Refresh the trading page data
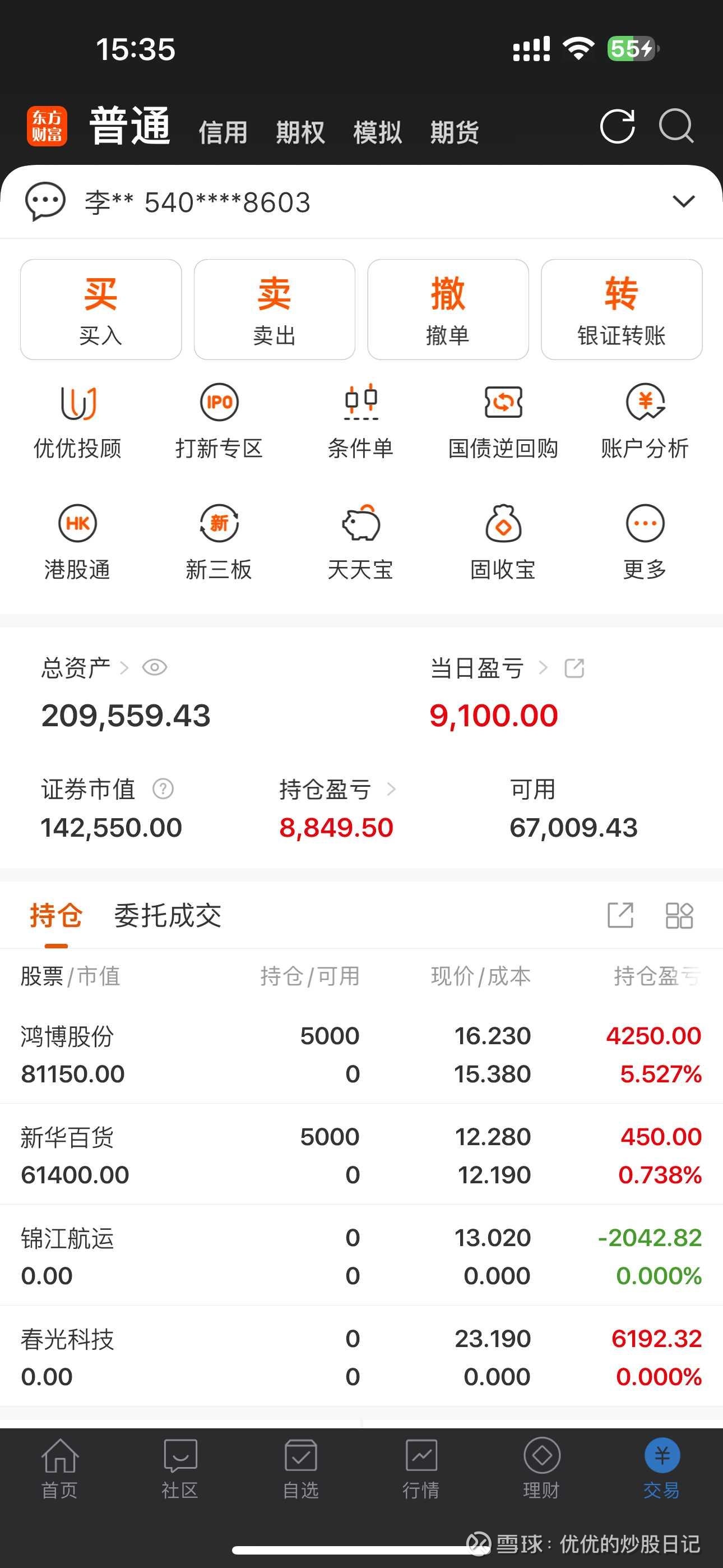 617,126
